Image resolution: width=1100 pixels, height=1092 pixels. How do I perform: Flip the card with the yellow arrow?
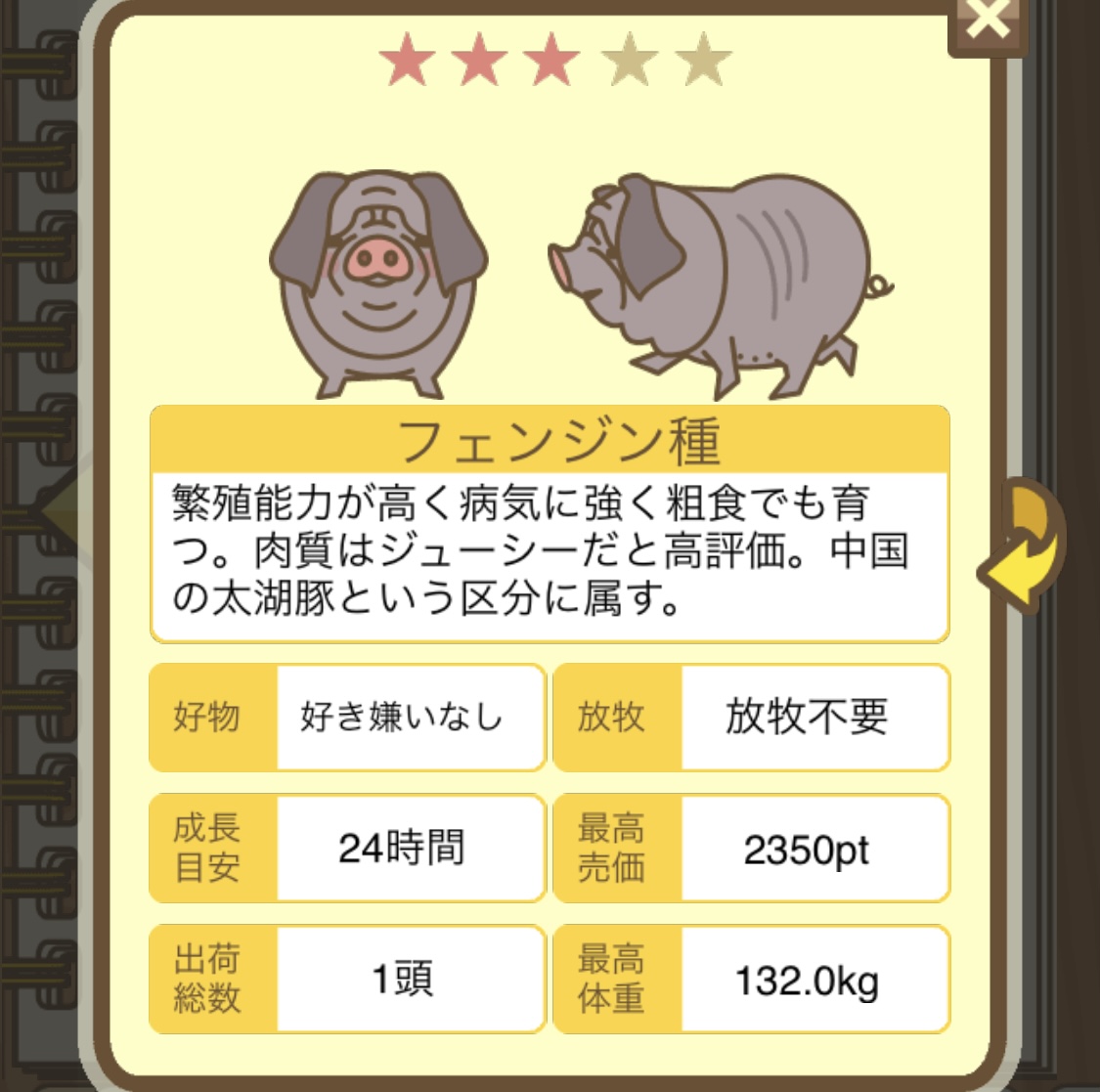pos(1024,546)
